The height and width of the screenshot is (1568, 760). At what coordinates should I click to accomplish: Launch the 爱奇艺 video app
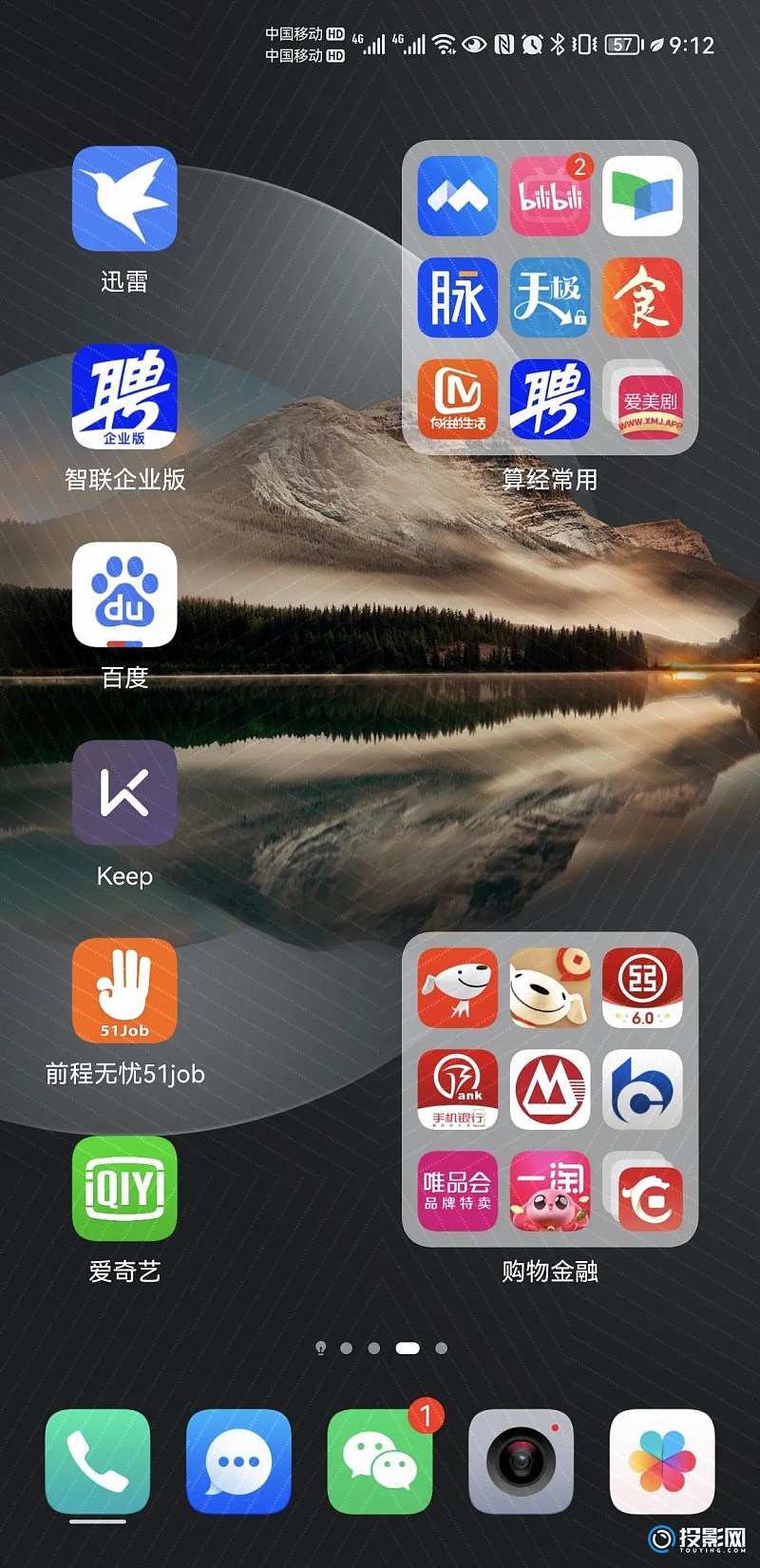[124, 1188]
